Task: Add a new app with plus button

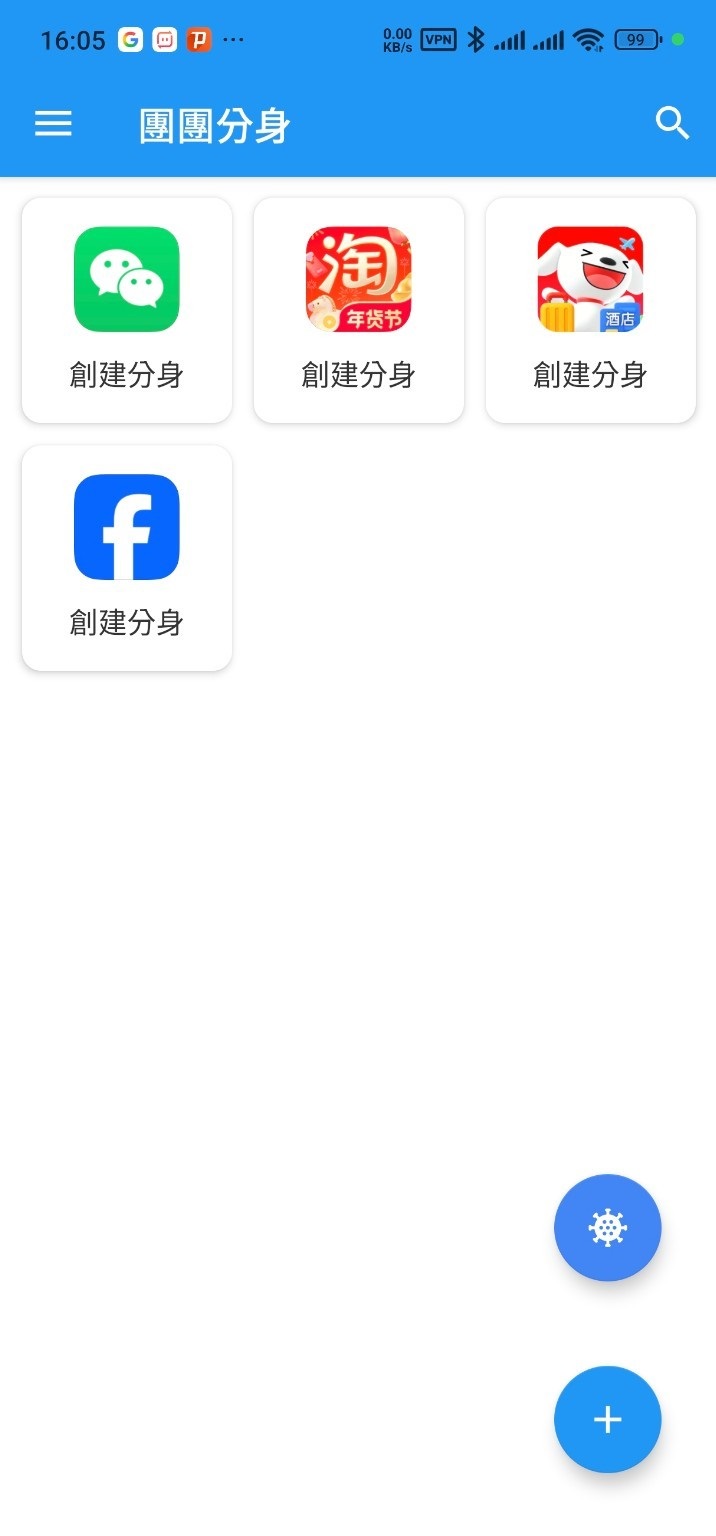Action: (x=607, y=1419)
